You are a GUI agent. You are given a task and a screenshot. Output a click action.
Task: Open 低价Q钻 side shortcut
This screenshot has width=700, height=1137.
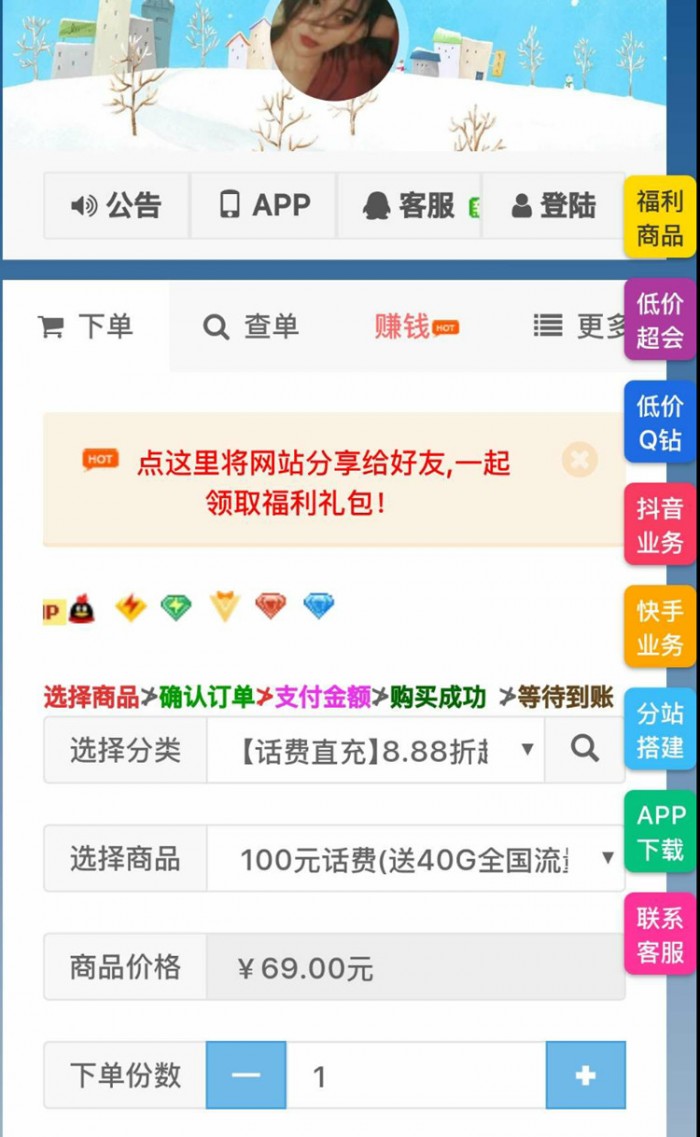point(660,422)
